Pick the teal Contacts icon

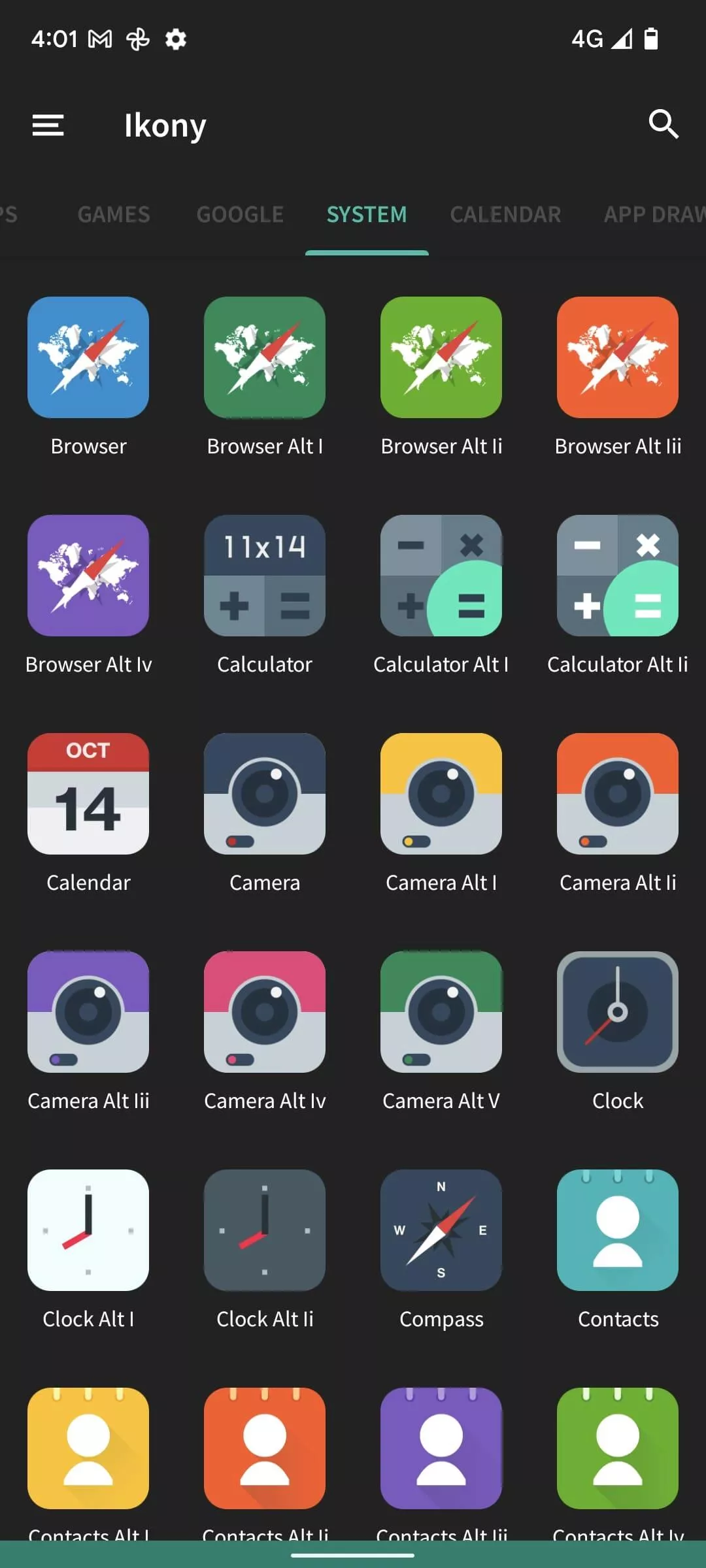pos(618,1230)
